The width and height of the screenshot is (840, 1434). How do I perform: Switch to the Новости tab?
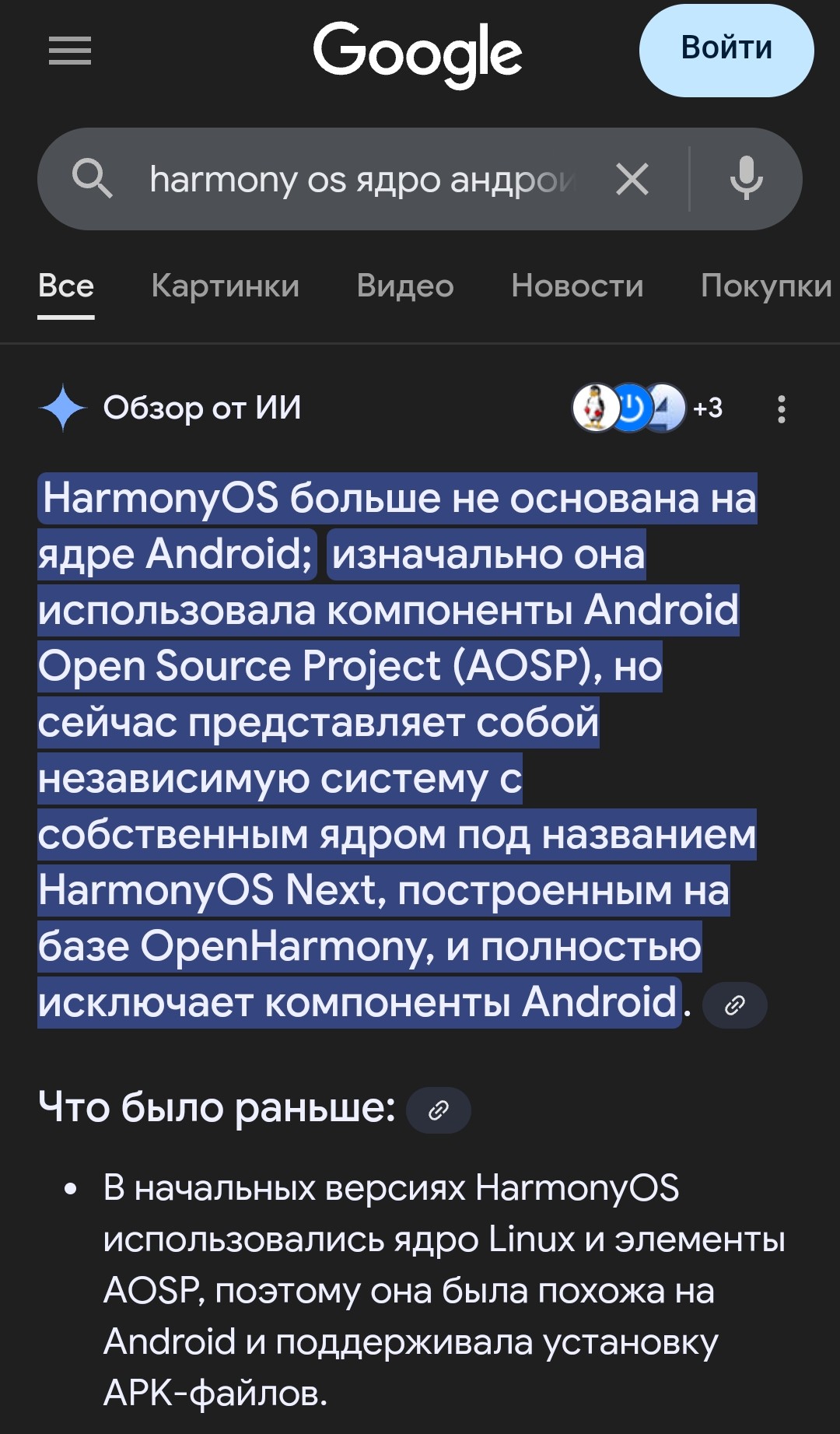[x=577, y=286]
